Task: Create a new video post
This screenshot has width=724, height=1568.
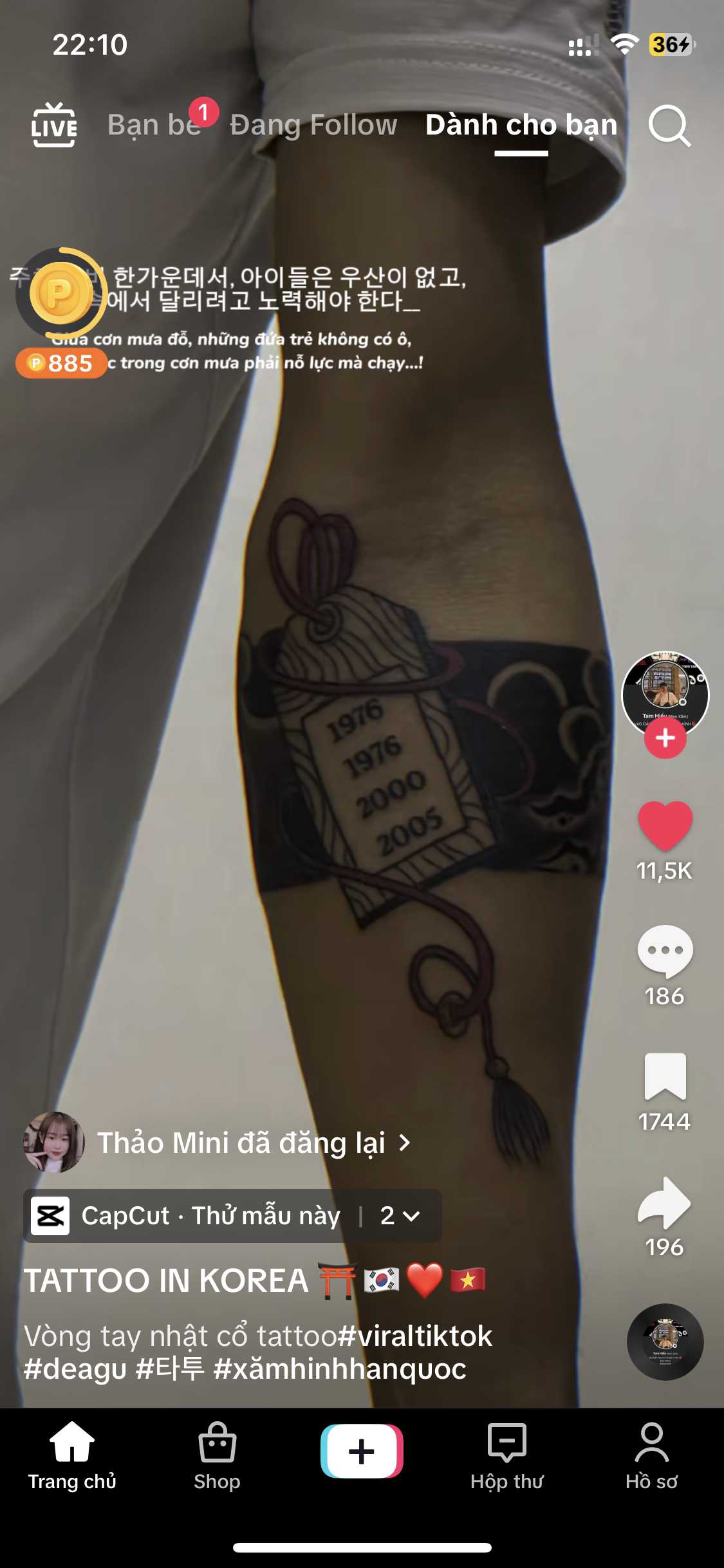Action: click(x=362, y=1451)
